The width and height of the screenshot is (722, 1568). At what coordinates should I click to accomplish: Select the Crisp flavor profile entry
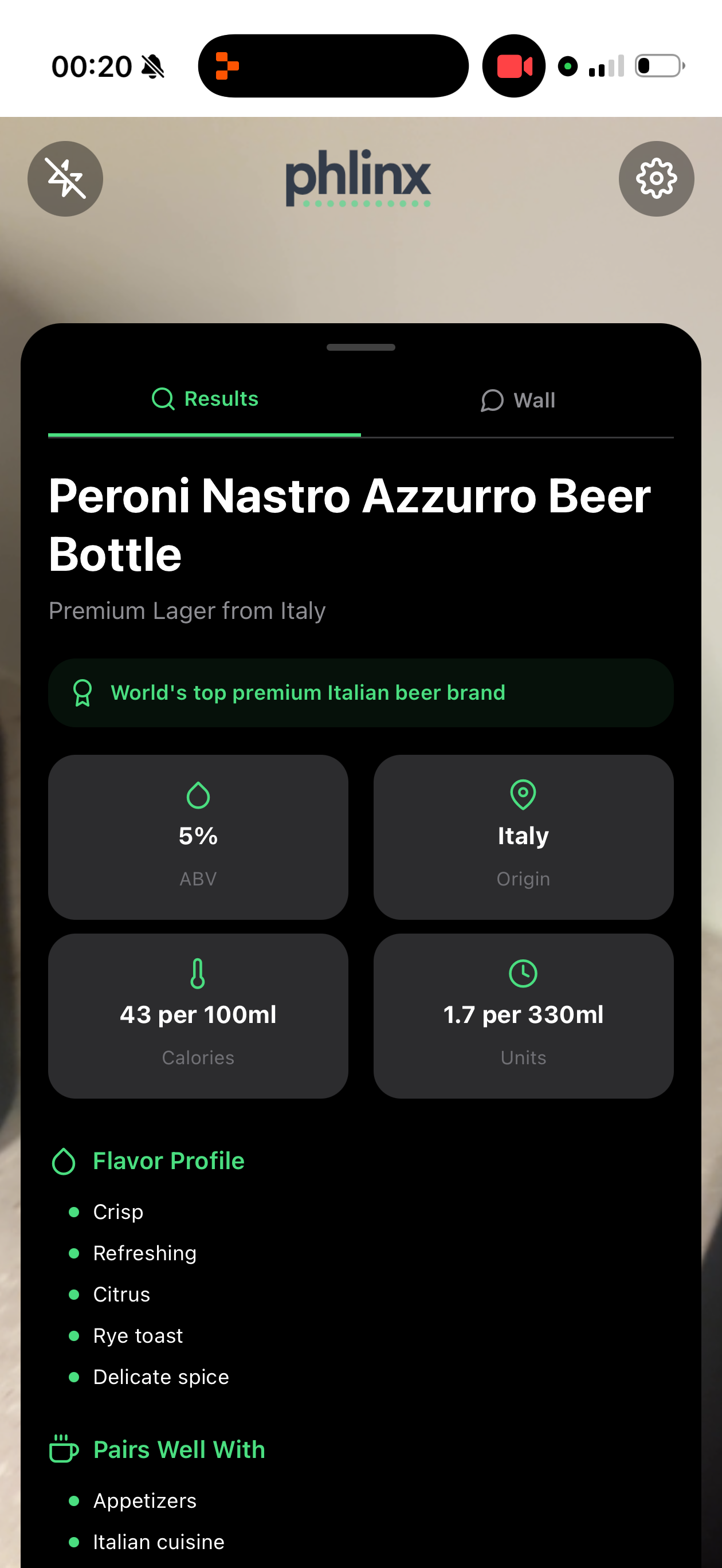pos(117,1212)
